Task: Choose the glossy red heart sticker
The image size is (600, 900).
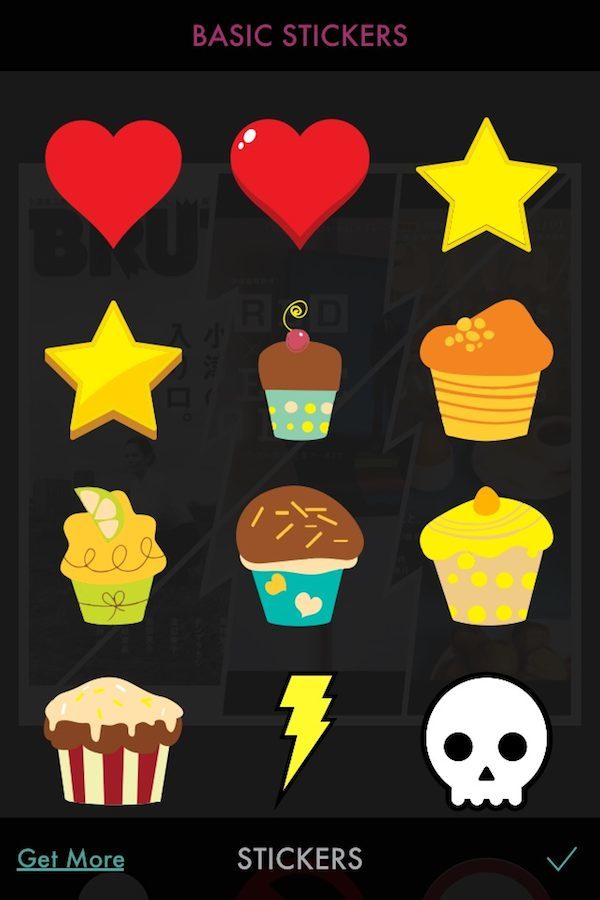Action: pyautogui.click(x=299, y=180)
